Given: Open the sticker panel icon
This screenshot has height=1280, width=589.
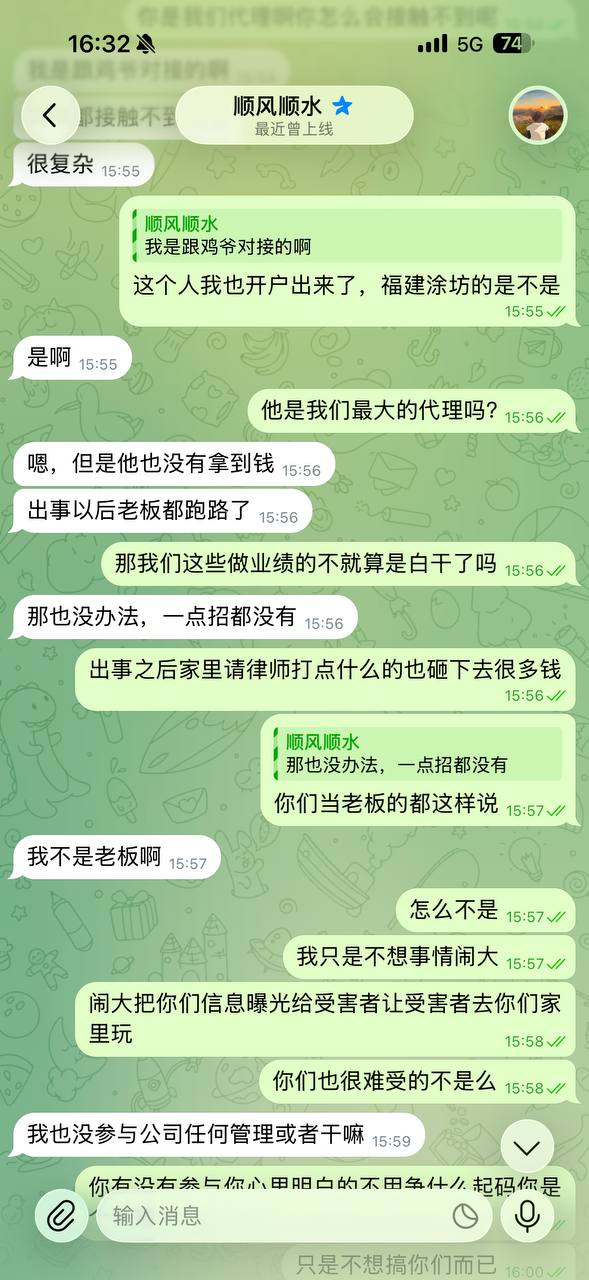Looking at the screenshot, I should click(464, 1215).
